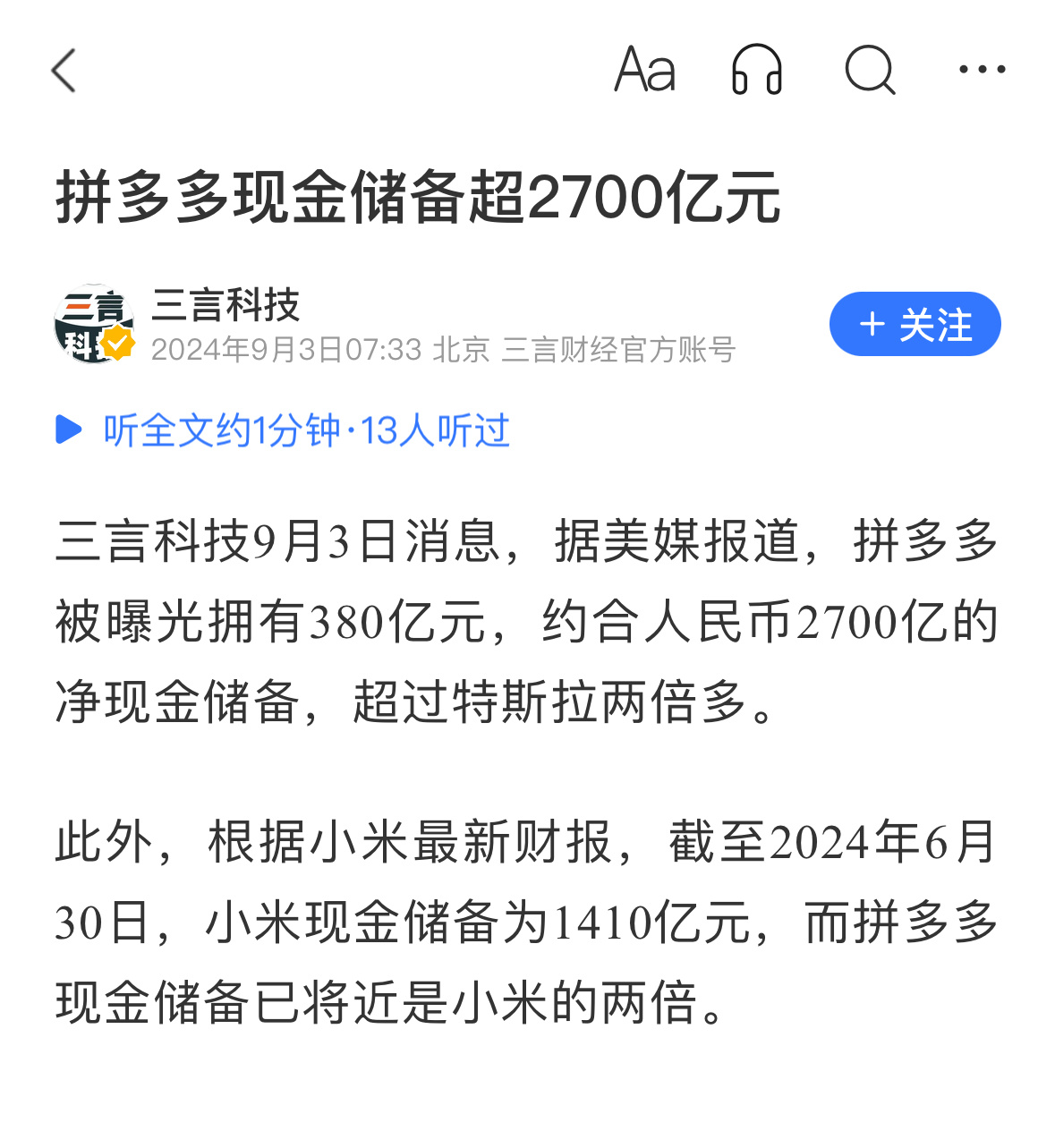The width and height of the screenshot is (1055, 1148).
Task: Play the 听全文约1分钟 audio version
Action: pyautogui.click(x=283, y=430)
